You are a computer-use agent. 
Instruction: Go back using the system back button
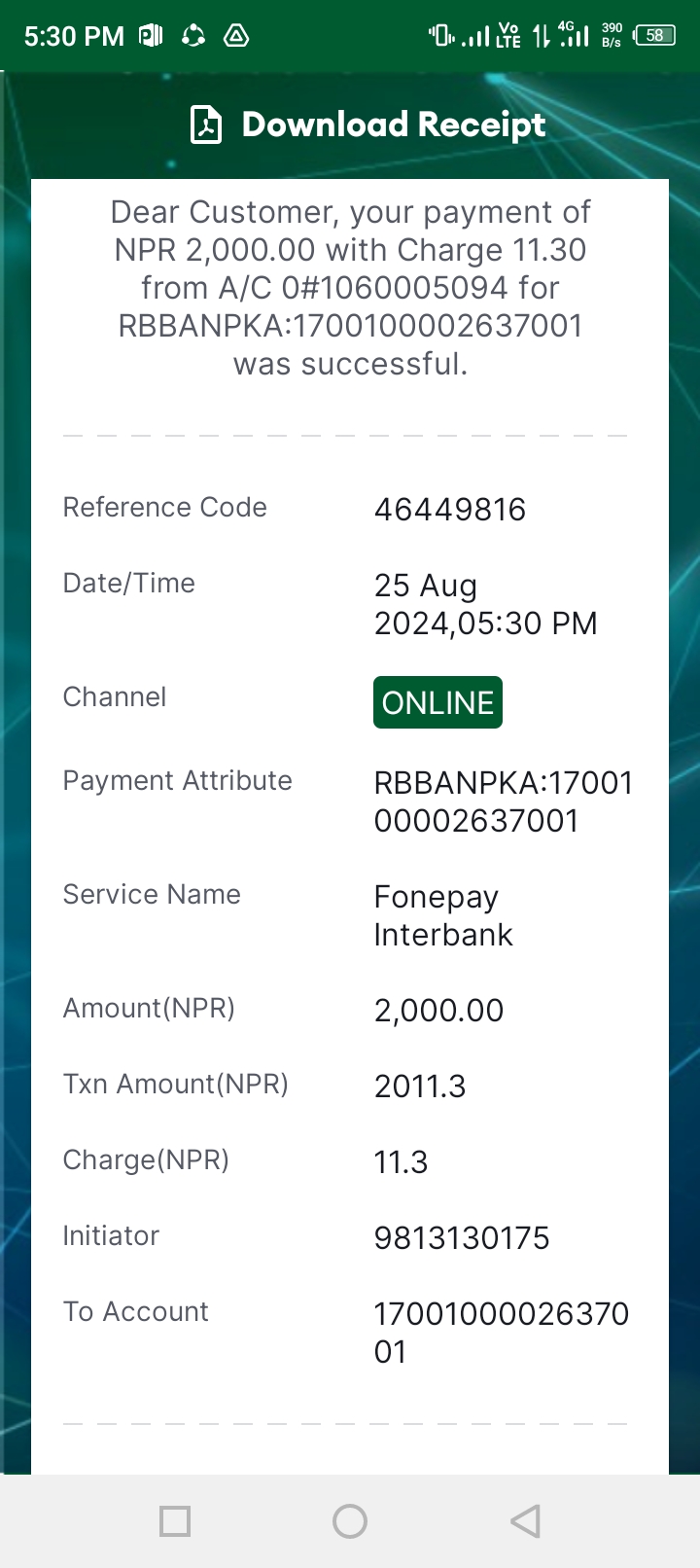click(525, 1521)
